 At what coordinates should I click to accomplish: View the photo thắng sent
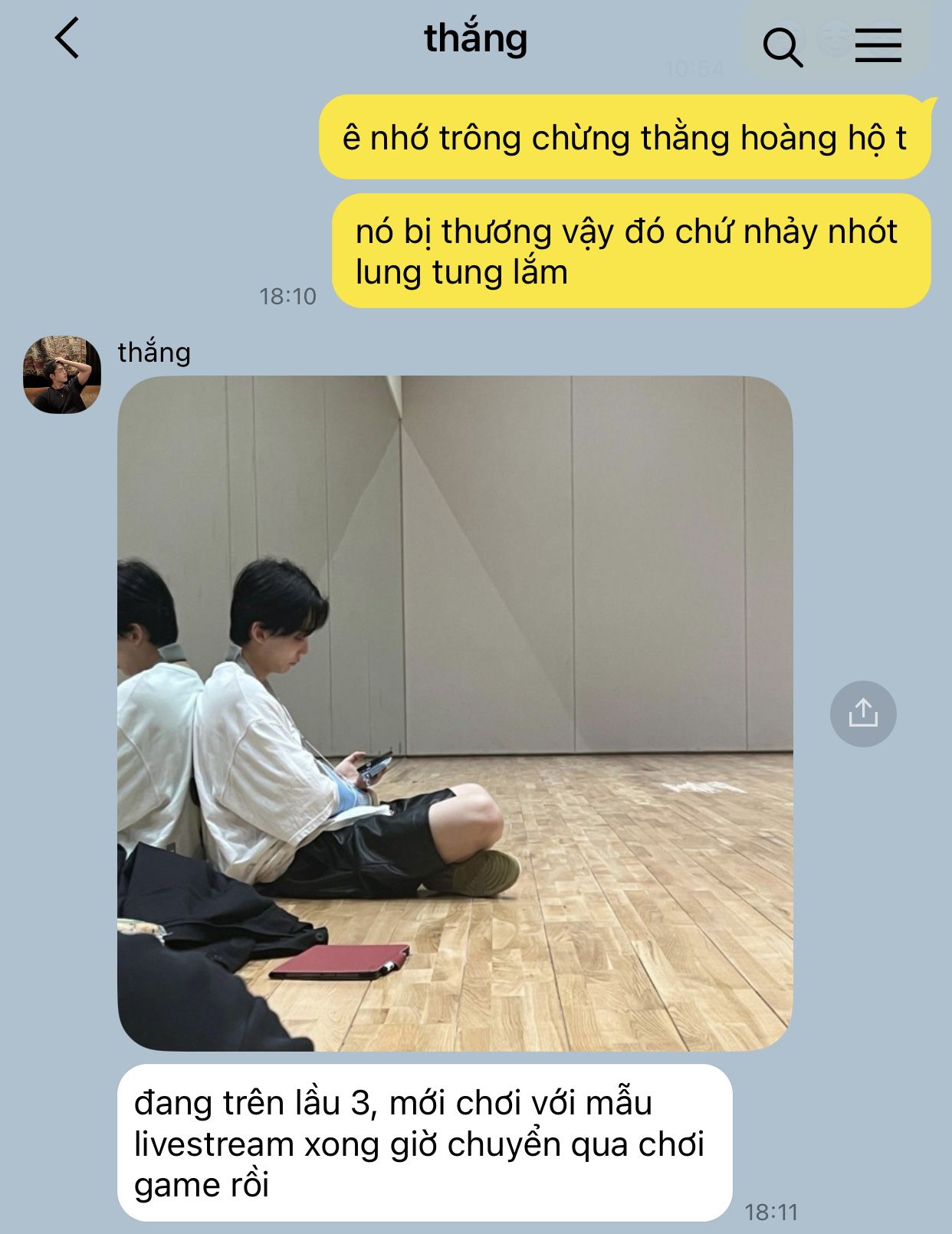pyautogui.click(x=455, y=713)
